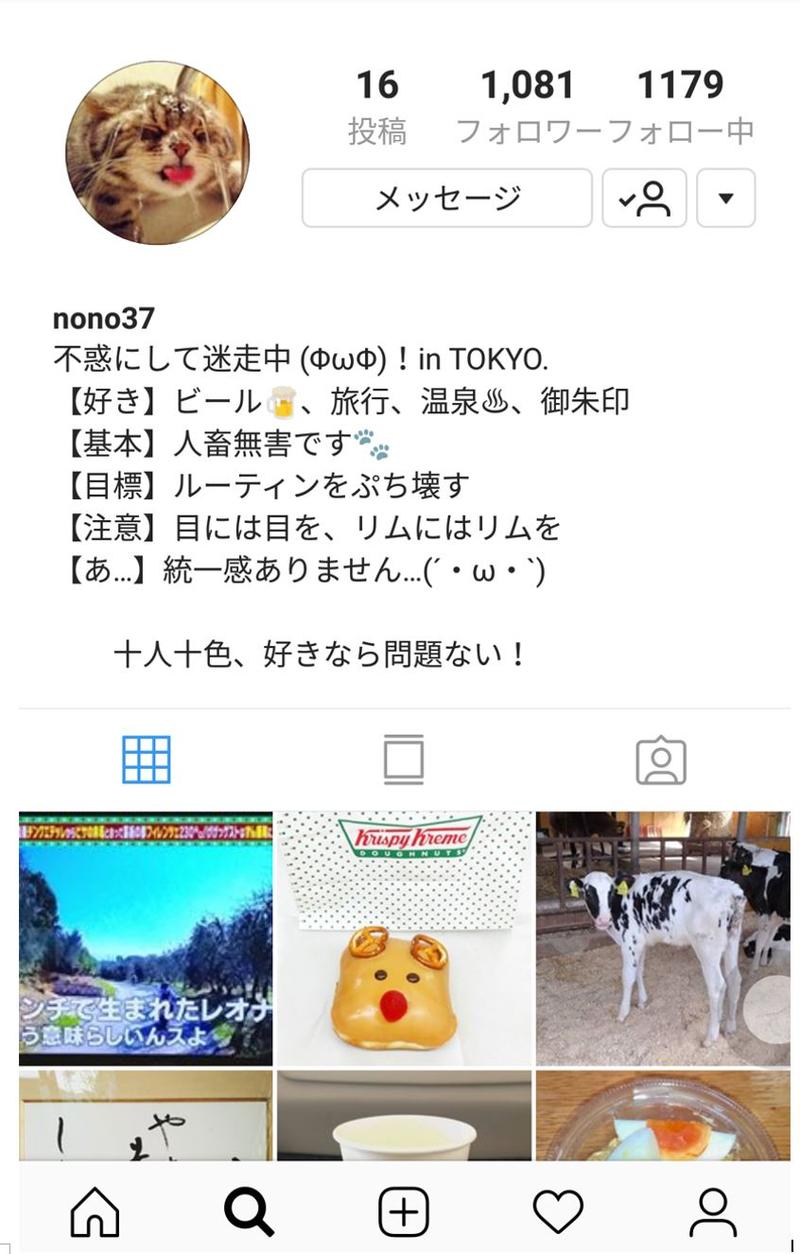
Task: Switch to grid view tab
Action: [x=146, y=760]
